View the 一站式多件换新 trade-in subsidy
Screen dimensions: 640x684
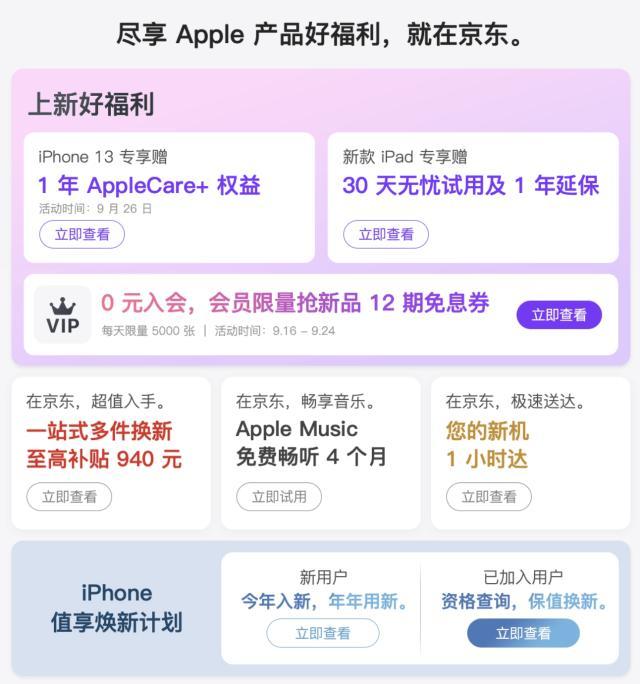click(x=69, y=496)
